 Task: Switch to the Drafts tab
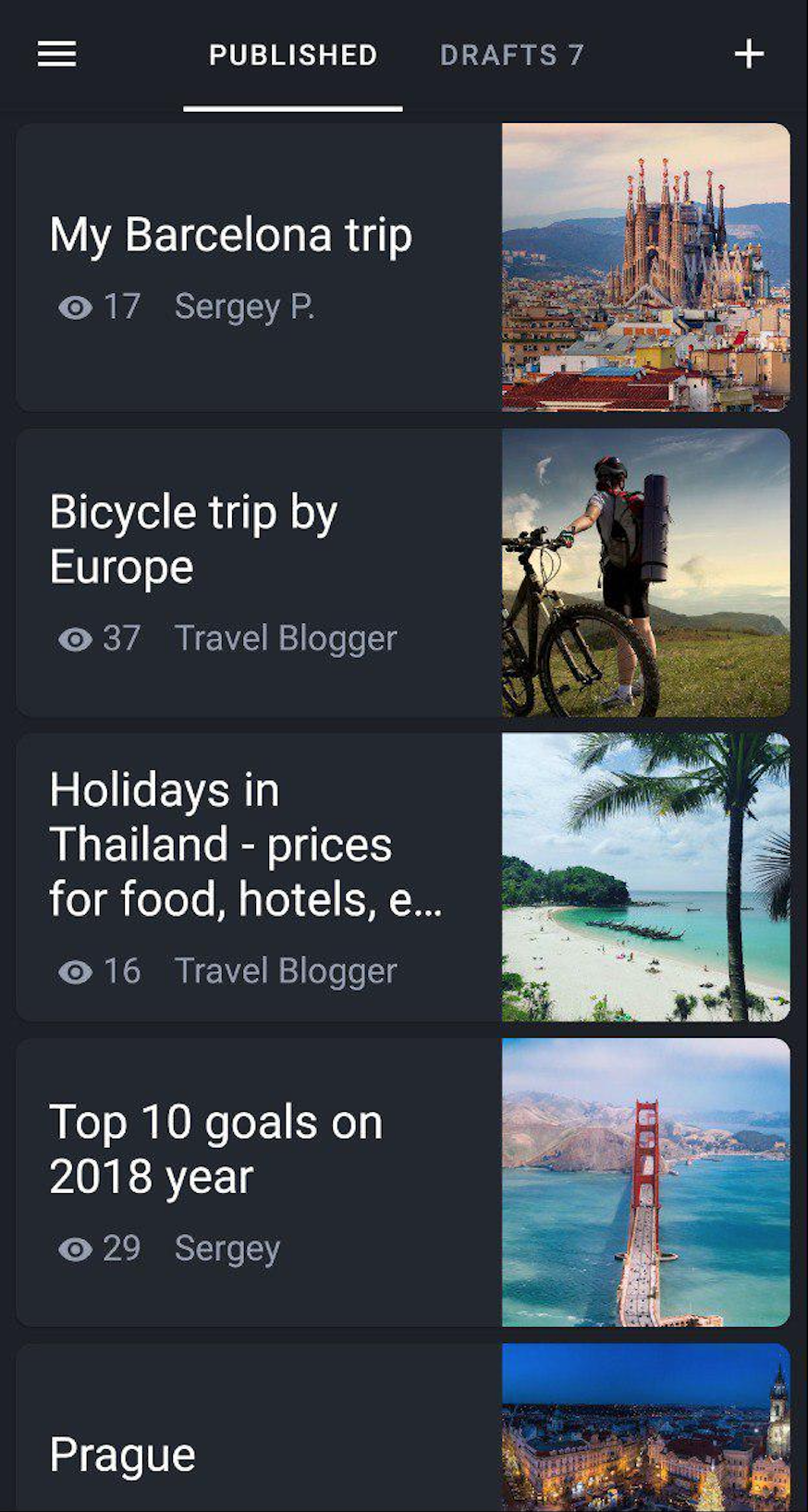point(511,55)
